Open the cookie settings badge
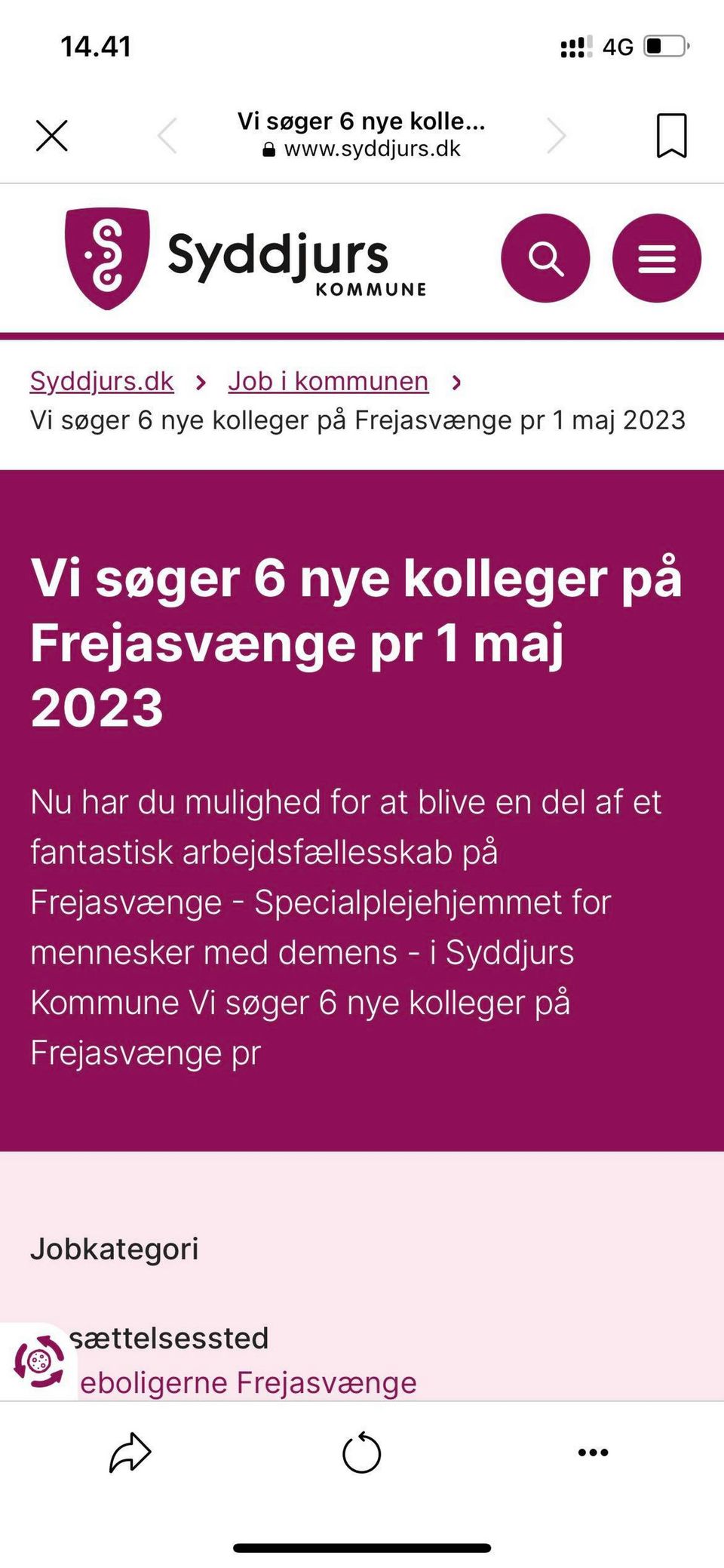Image resolution: width=724 pixels, height=1568 pixels. 38,1361
